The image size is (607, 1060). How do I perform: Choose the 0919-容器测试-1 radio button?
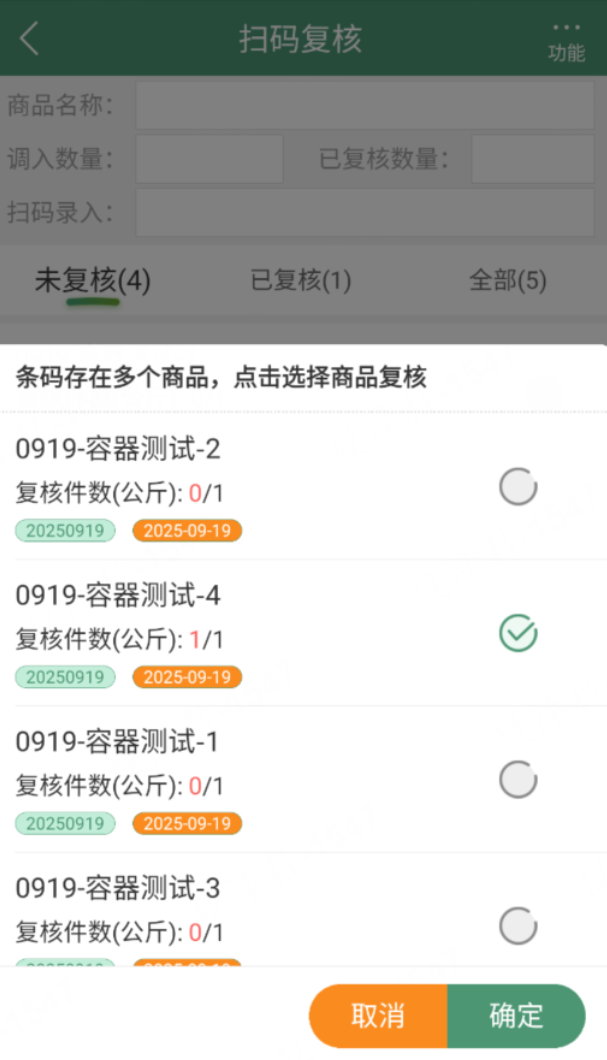[x=518, y=779]
